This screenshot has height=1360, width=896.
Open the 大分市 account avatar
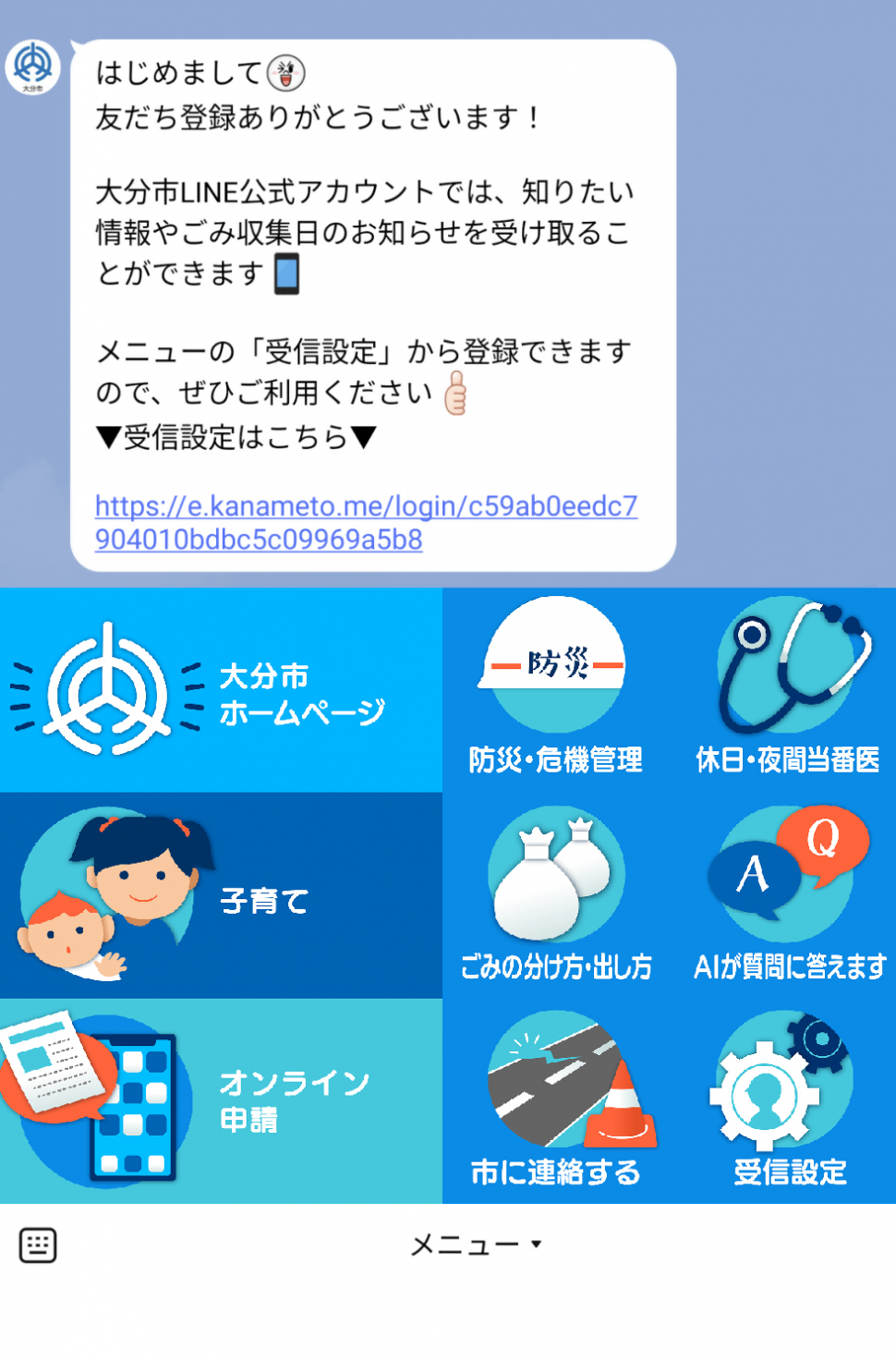point(33,67)
